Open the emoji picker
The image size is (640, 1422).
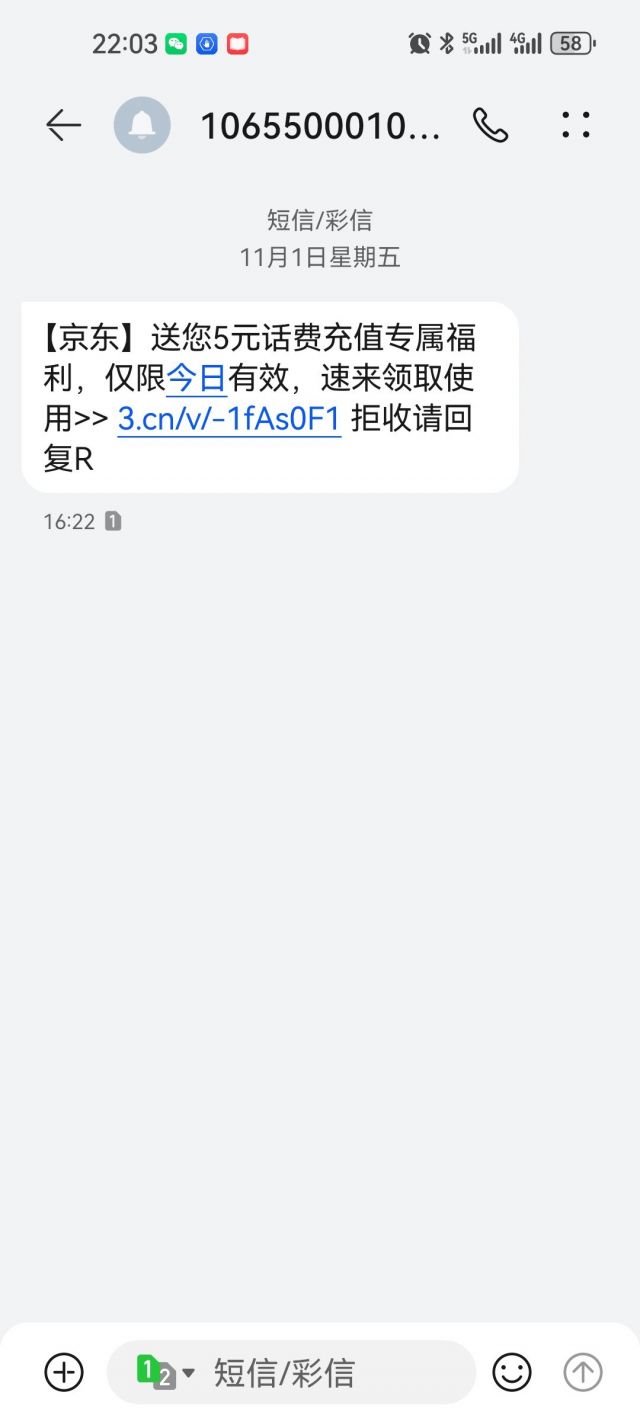pos(512,1372)
